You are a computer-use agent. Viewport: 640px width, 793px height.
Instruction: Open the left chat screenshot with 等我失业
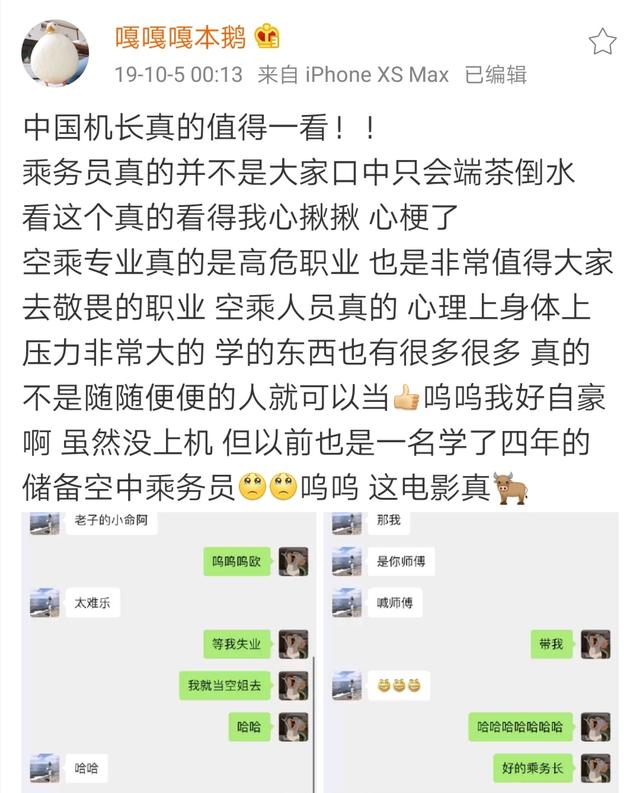pyautogui.click(x=168, y=652)
